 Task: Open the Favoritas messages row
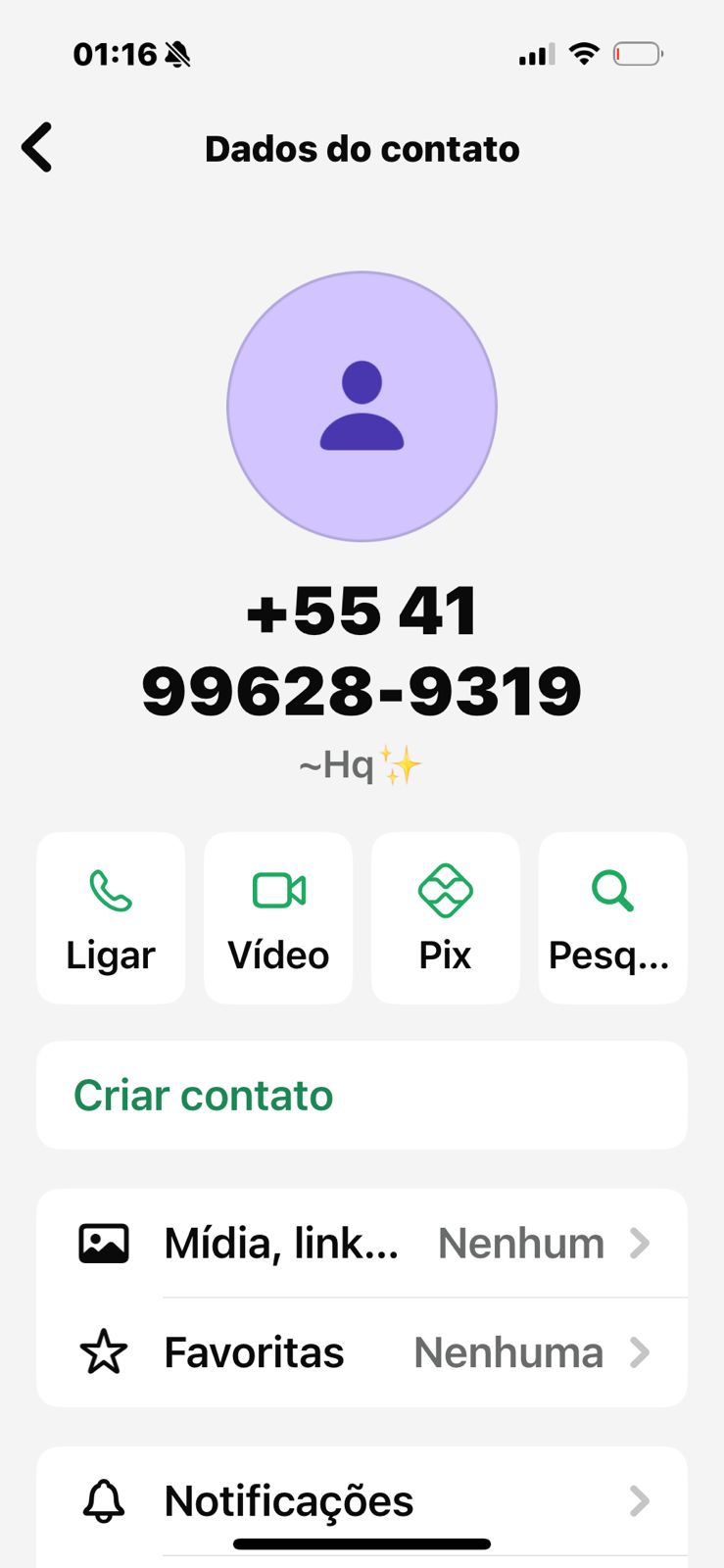(x=362, y=1352)
